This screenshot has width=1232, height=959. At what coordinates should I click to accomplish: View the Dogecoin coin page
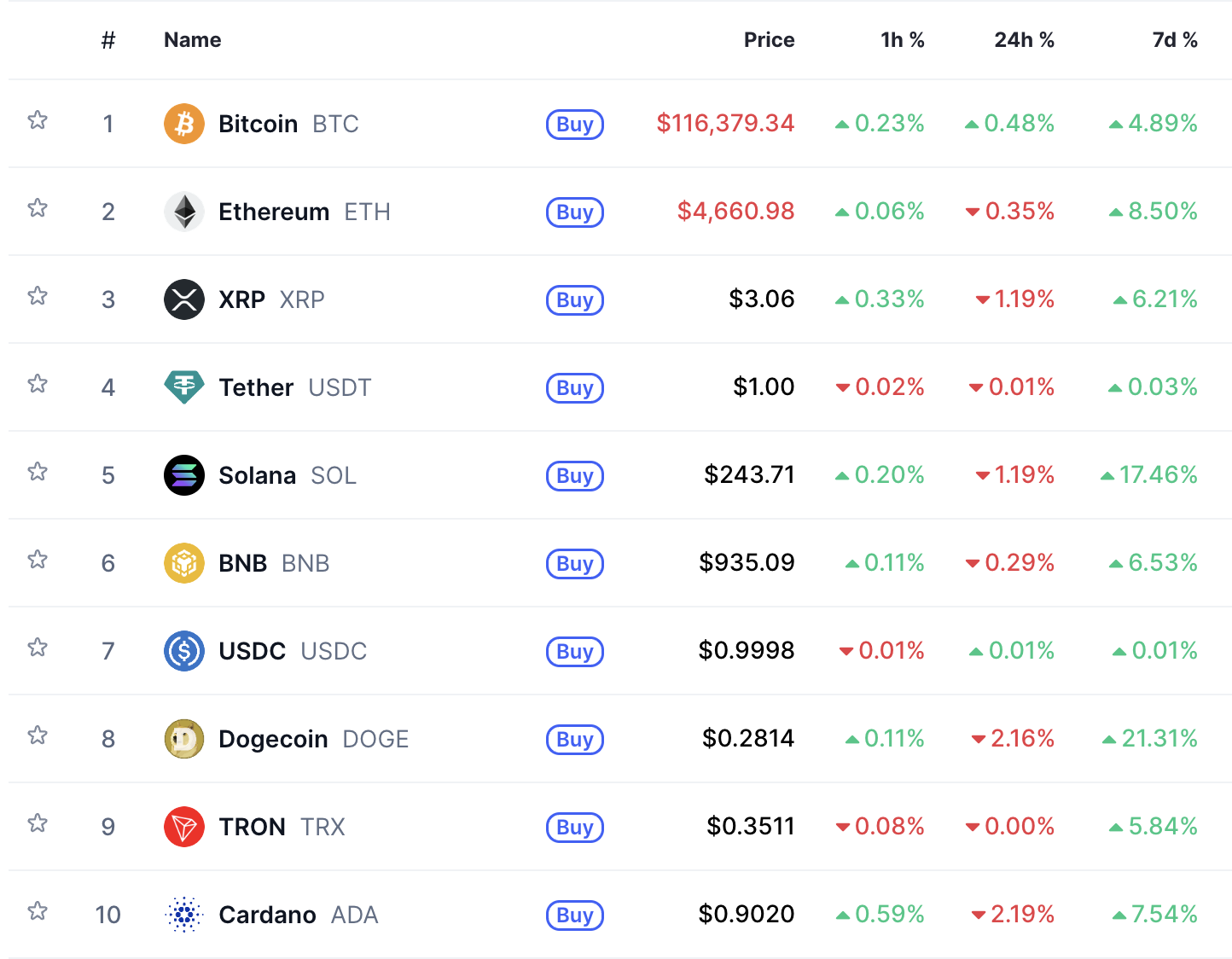point(273,739)
